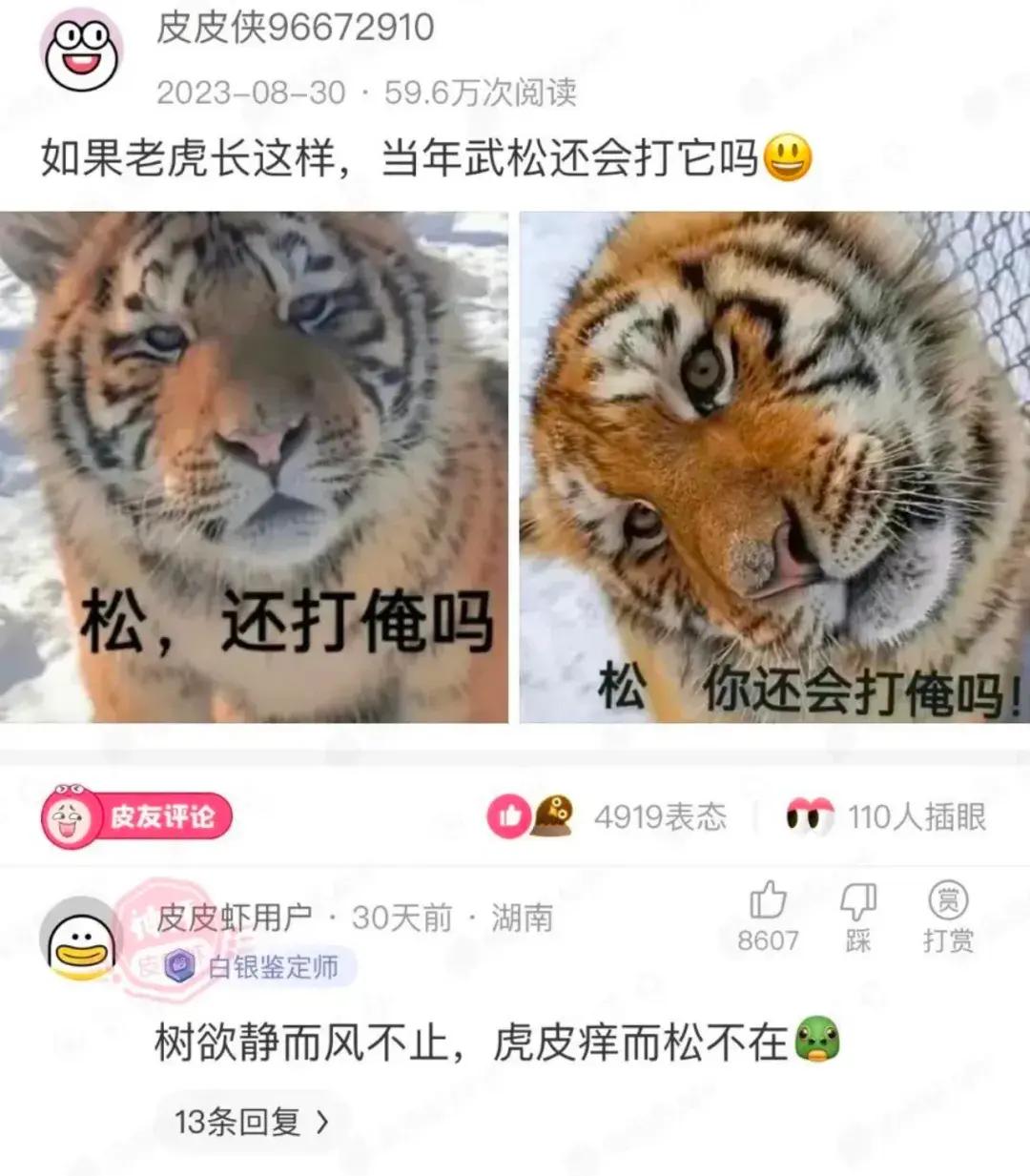Dislike the comment with 踩 icon
Viewport: 1030px width, 1176px height.
click(x=857, y=916)
